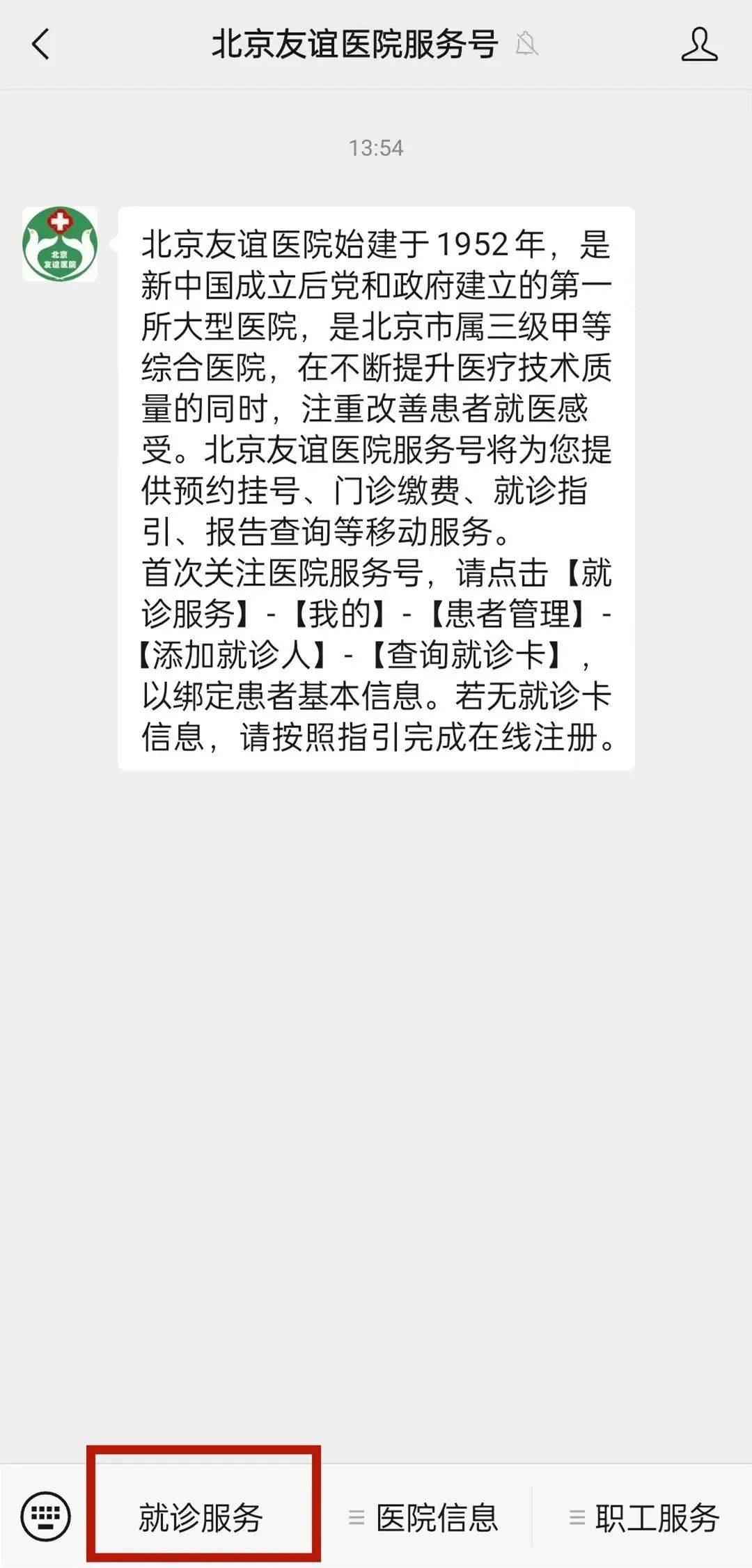Tap the 13:54 timestamp above the message
Screen dimensions: 752x1568
tap(376, 146)
